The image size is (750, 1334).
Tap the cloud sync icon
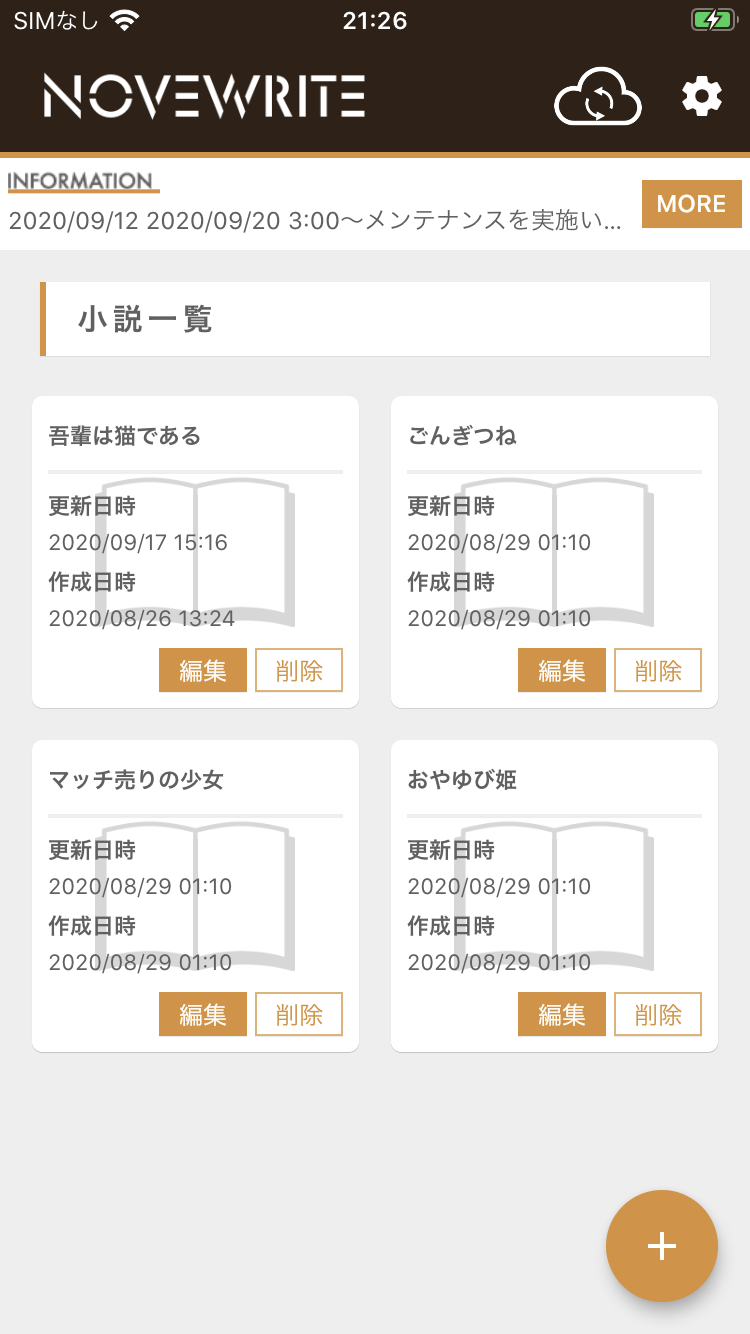[x=597, y=97]
